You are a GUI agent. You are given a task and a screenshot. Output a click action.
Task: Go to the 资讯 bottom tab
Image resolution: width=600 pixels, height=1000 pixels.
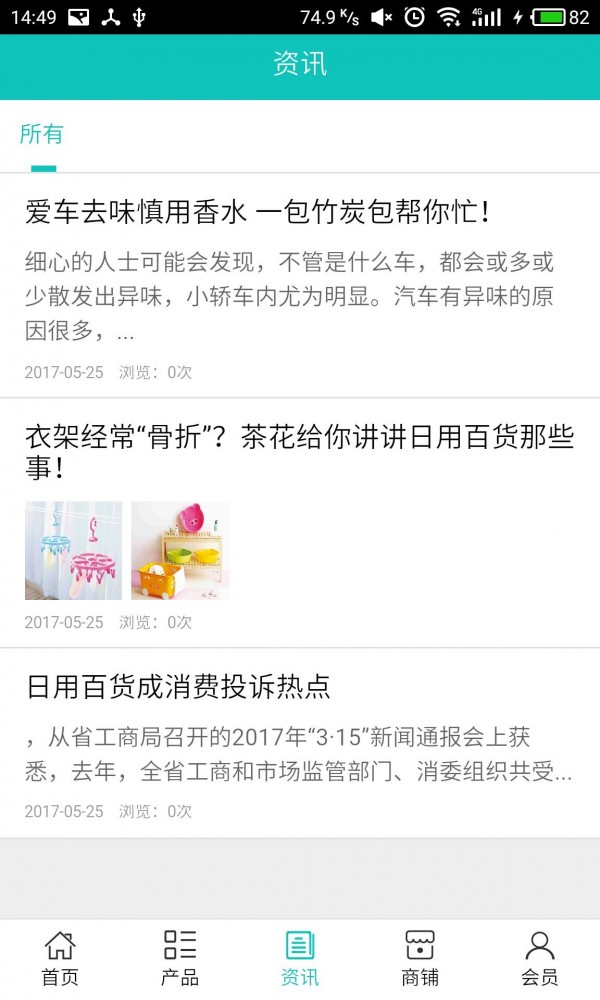pos(300,958)
